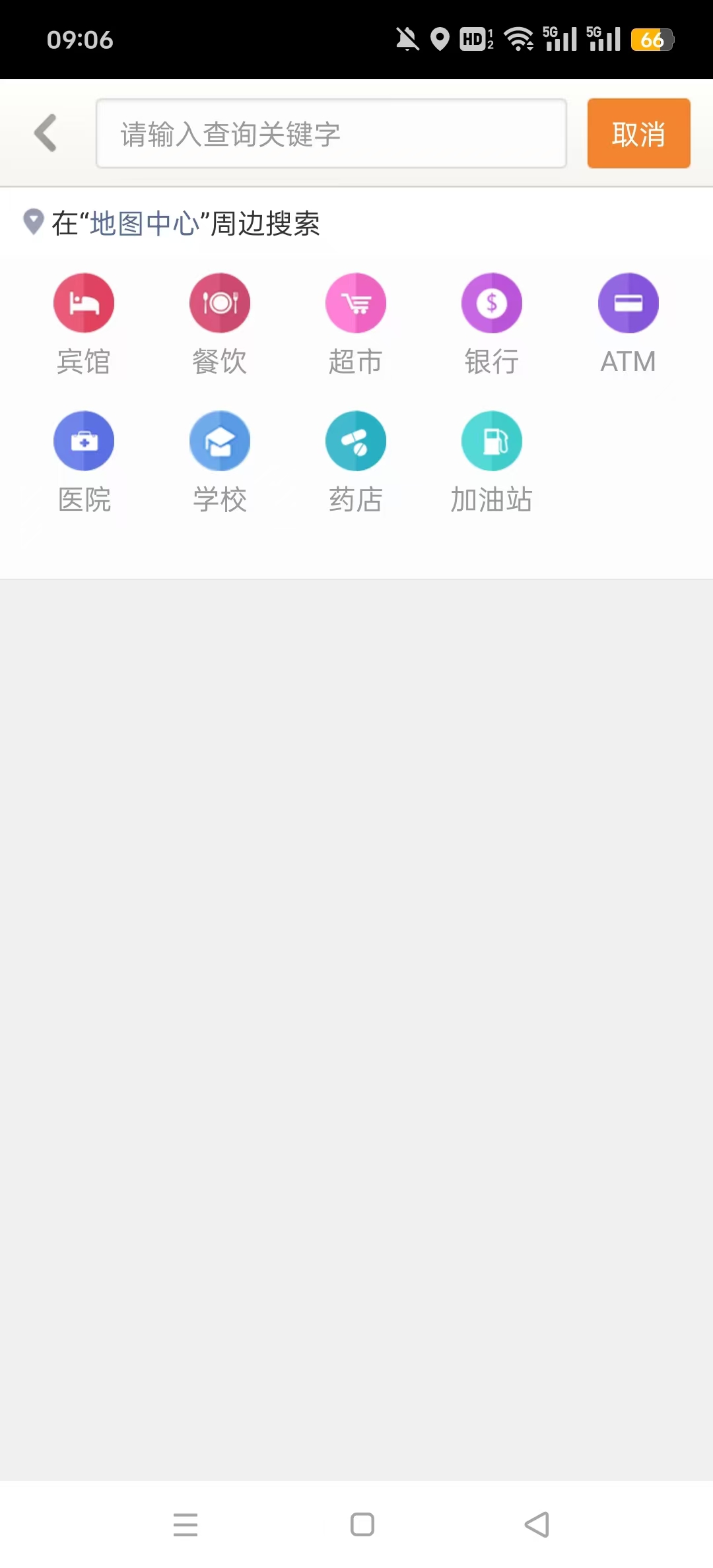Open the Android recent apps menu button
Image resolution: width=713 pixels, height=1568 pixels.
pyautogui.click(x=186, y=1524)
